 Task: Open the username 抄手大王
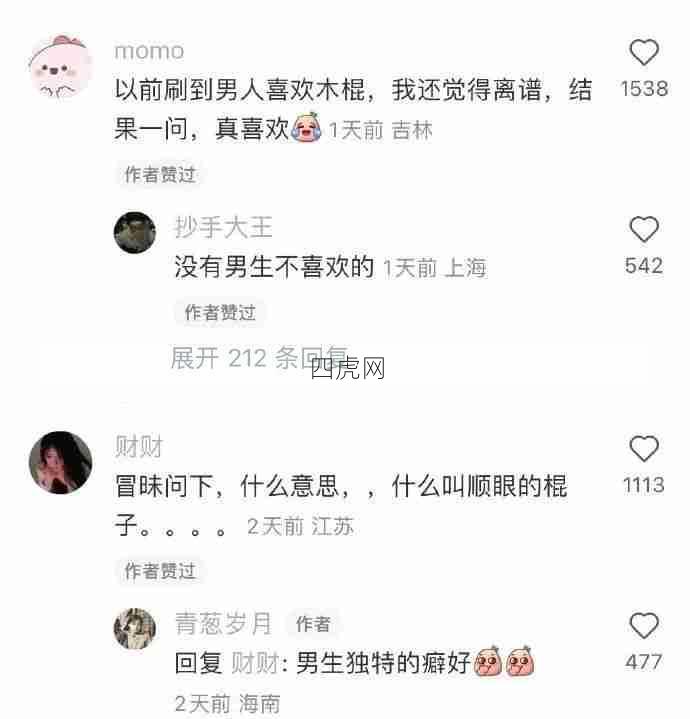tap(224, 228)
